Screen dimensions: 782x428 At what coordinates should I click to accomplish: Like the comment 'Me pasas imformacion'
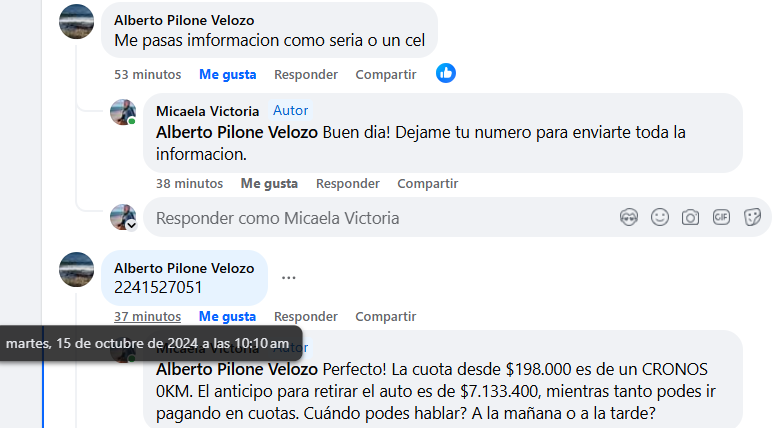click(227, 74)
